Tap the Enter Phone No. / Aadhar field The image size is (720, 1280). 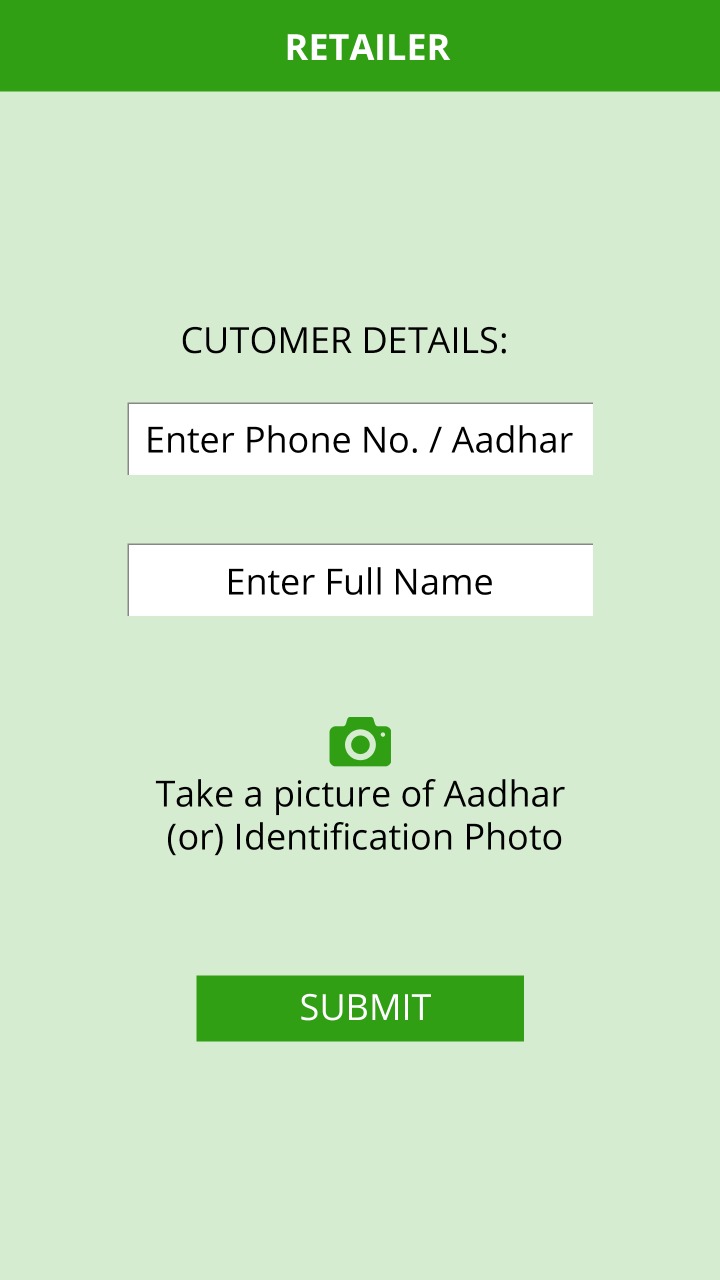click(x=360, y=439)
